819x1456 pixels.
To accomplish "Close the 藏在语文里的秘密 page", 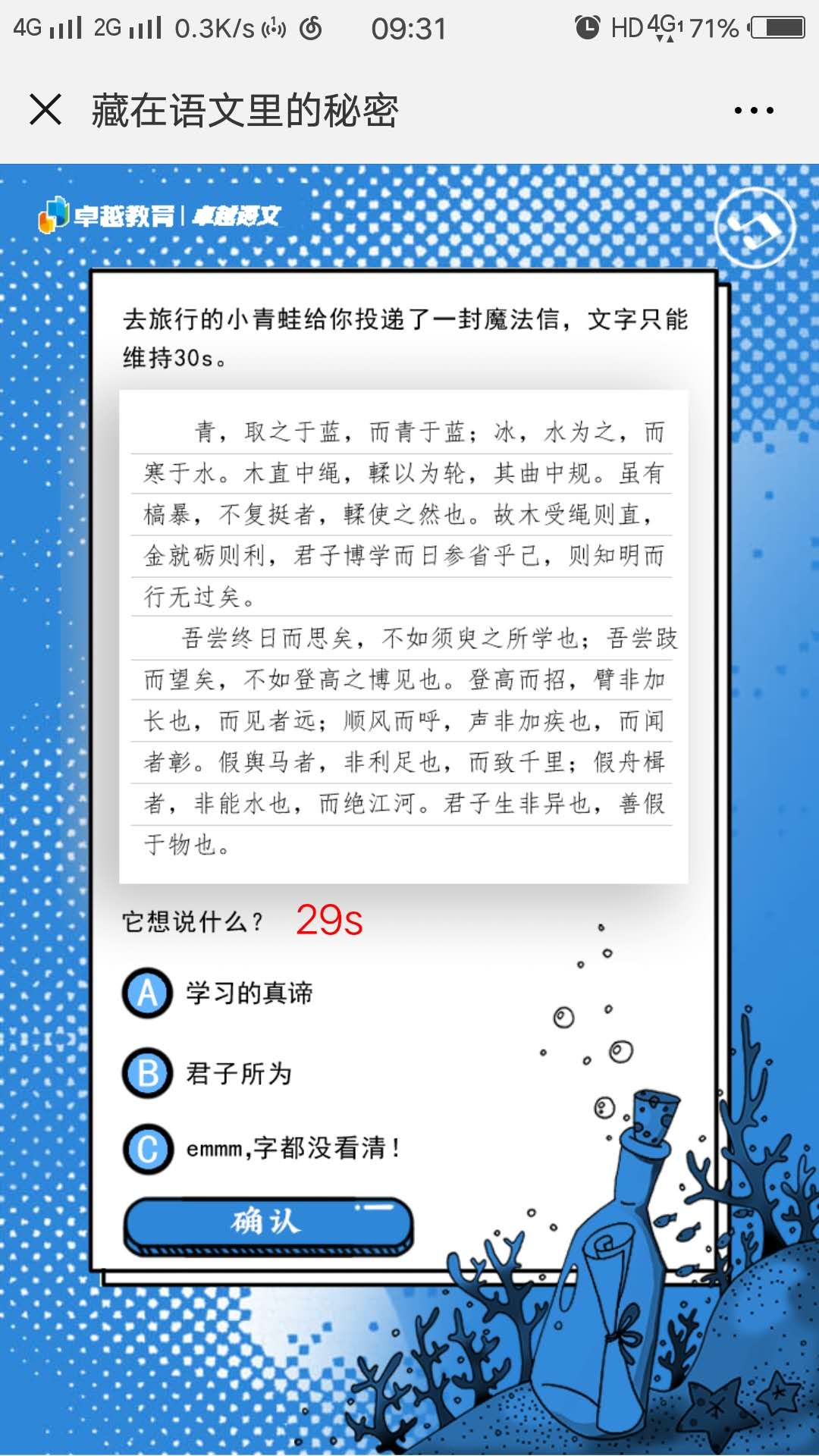I will 45,110.
